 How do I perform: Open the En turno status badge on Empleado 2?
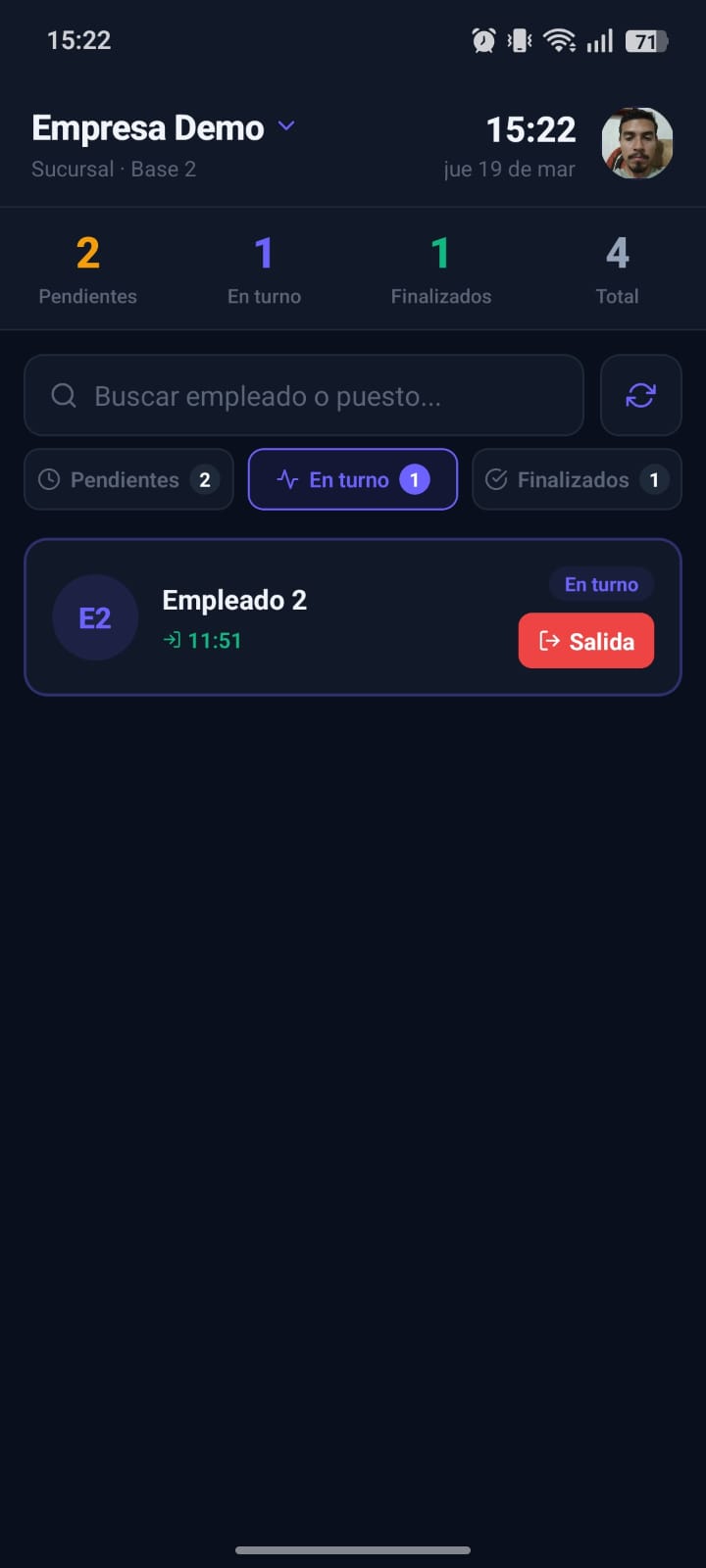601,584
